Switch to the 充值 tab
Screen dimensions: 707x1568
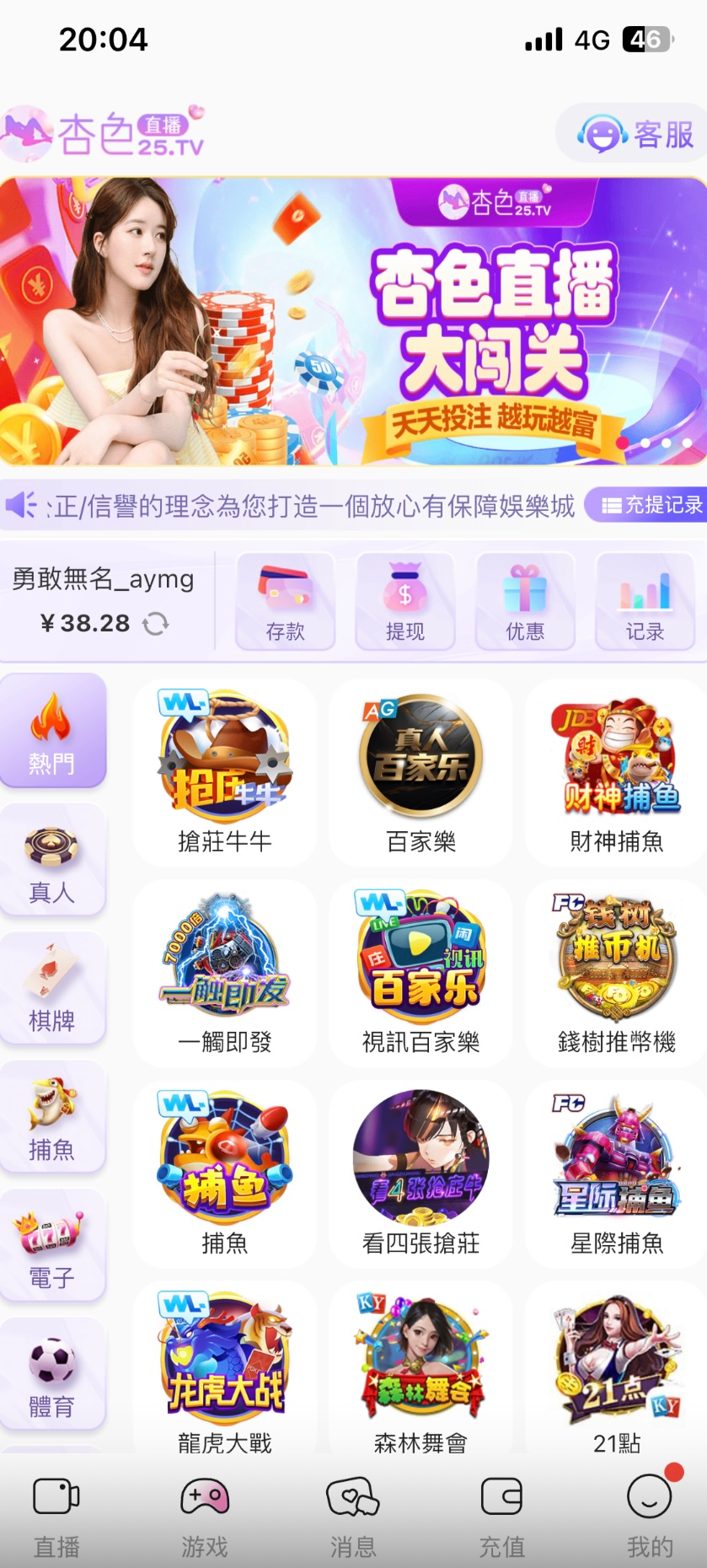tap(501, 1516)
